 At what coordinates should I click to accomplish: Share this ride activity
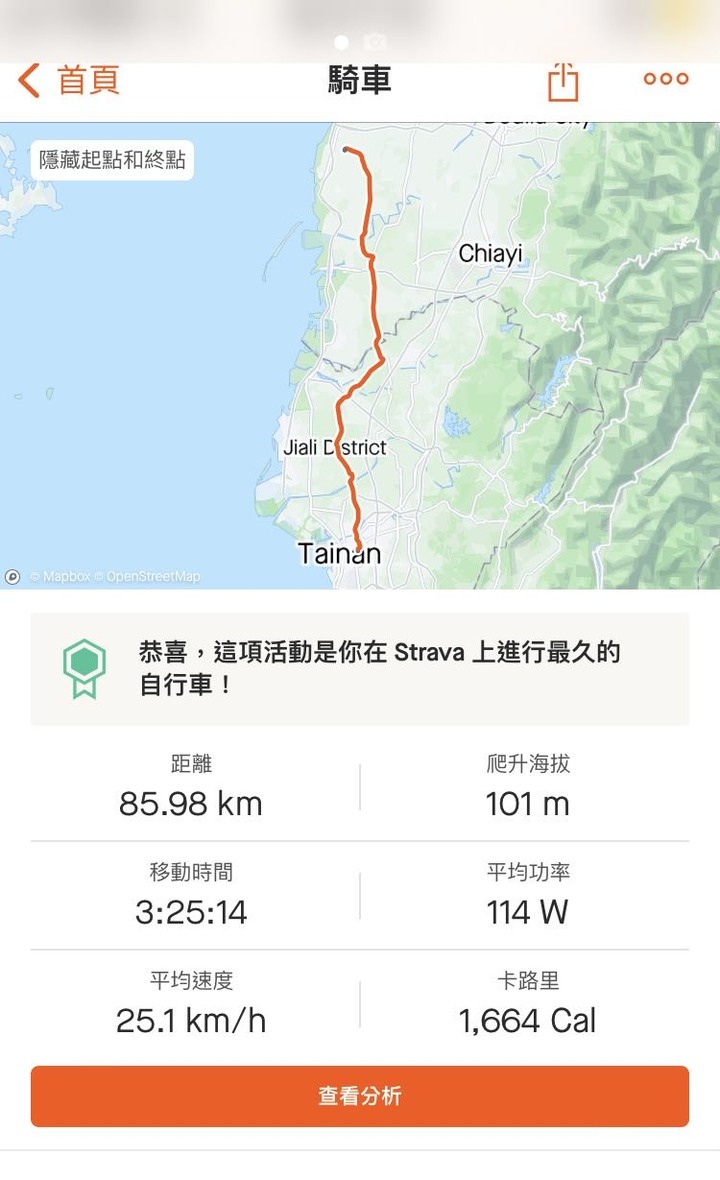[x=563, y=81]
